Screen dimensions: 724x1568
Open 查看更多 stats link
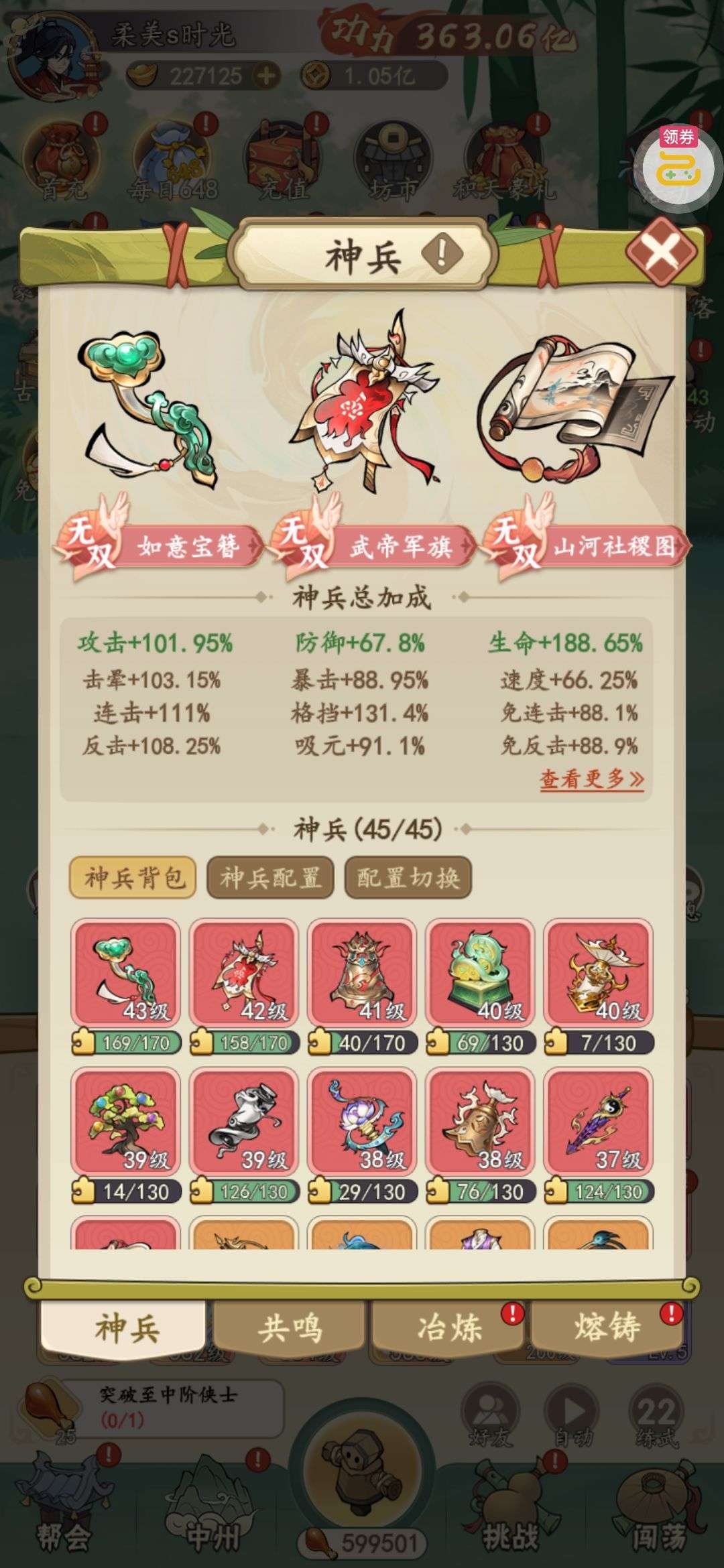coord(591,779)
